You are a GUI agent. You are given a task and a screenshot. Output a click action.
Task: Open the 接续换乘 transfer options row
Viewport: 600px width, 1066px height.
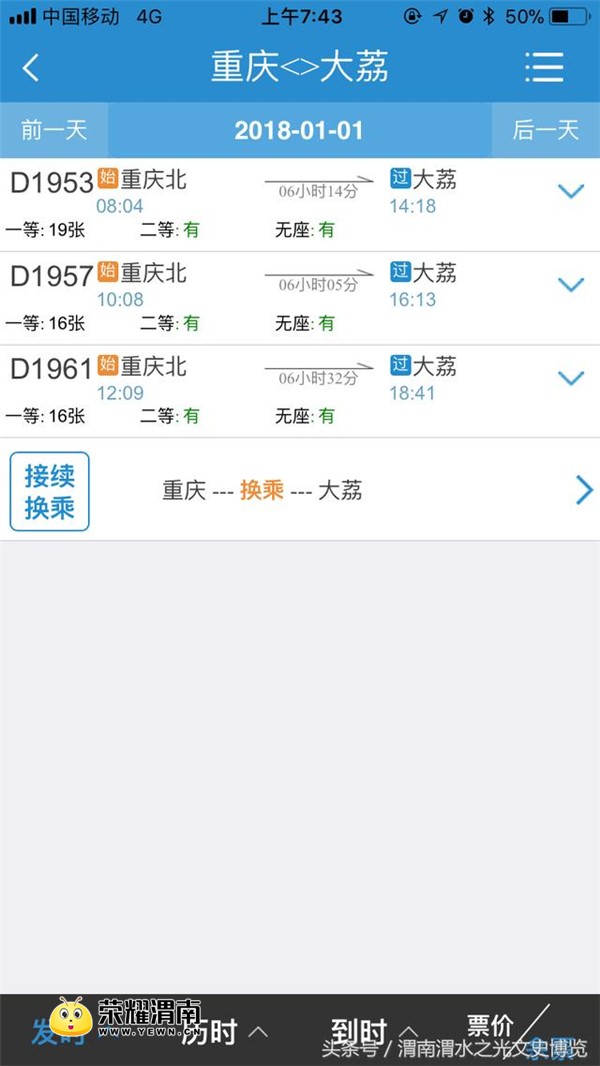click(x=300, y=490)
